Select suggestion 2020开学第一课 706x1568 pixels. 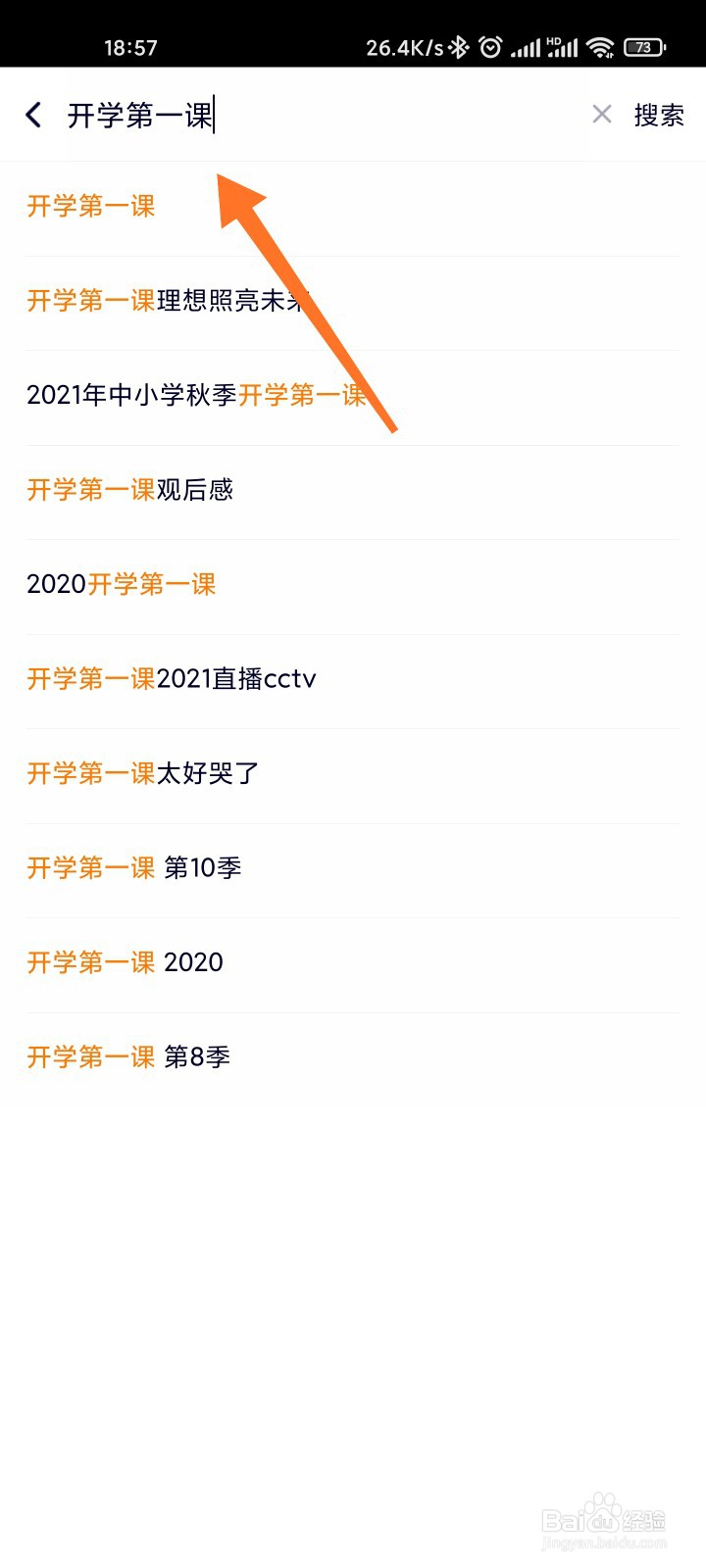pyautogui.click(x=353, y=584)
